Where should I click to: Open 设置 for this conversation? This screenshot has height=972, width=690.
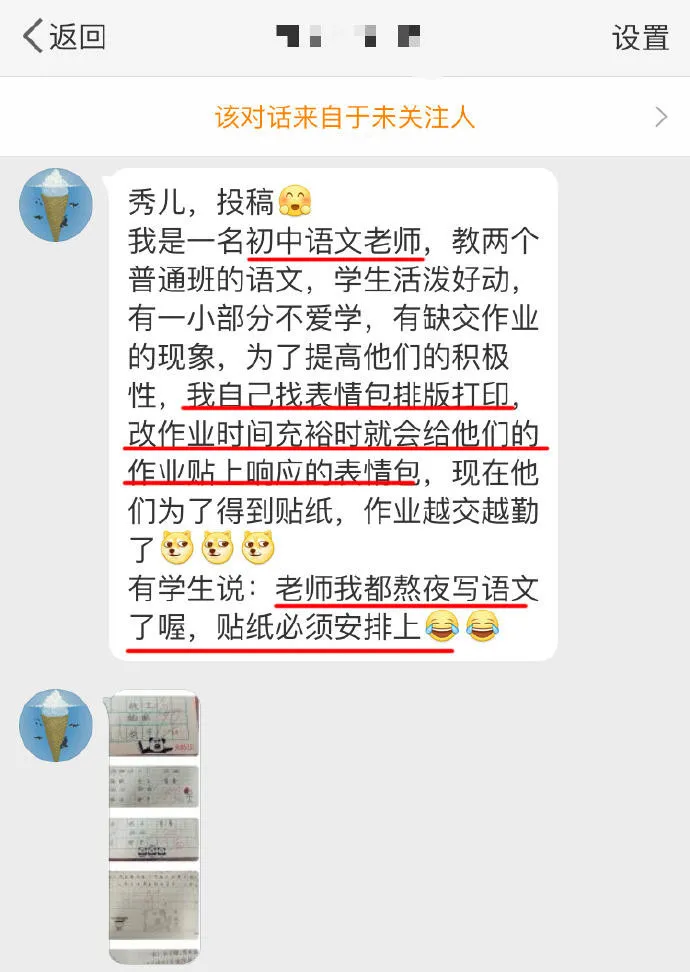(x=640, y=38)
